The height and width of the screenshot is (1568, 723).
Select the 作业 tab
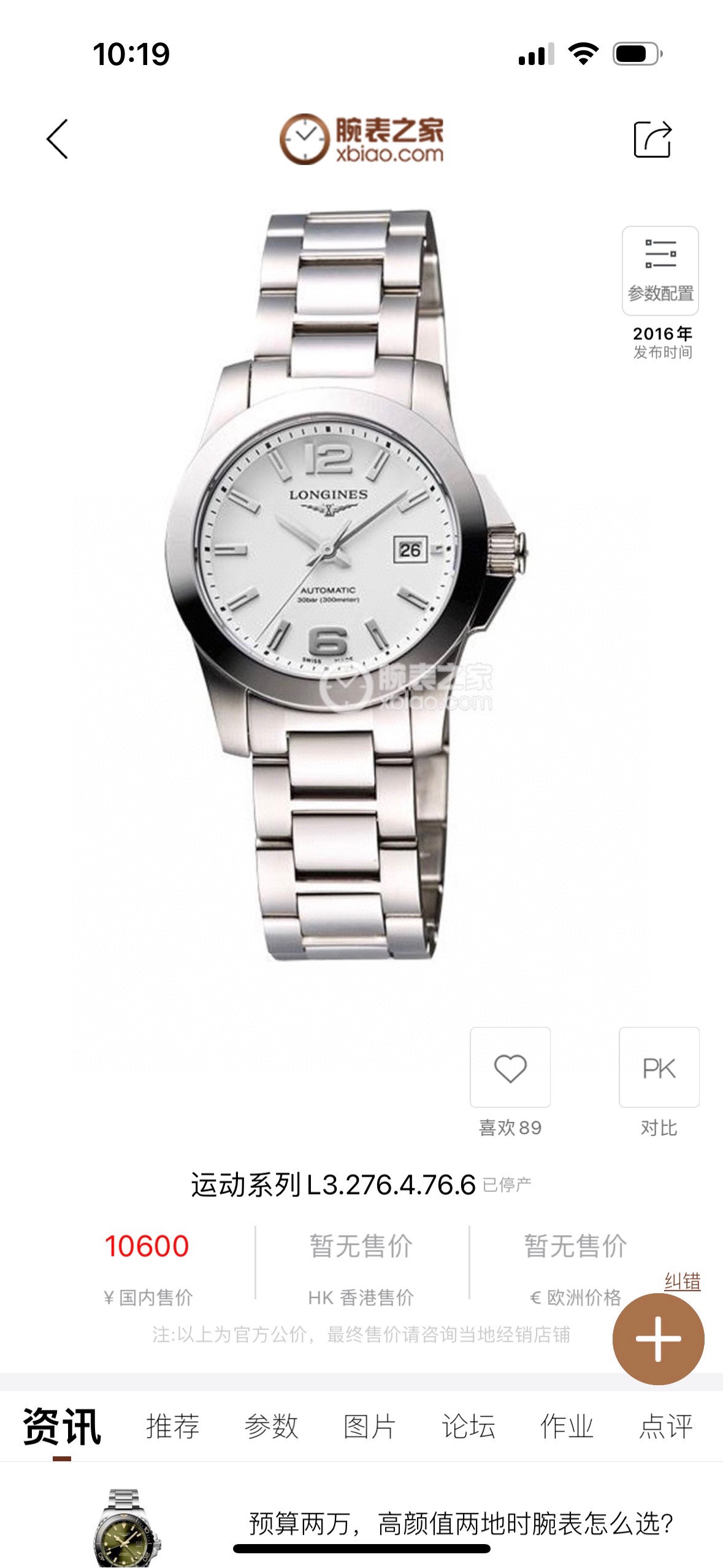click(x=567, y=1427)
